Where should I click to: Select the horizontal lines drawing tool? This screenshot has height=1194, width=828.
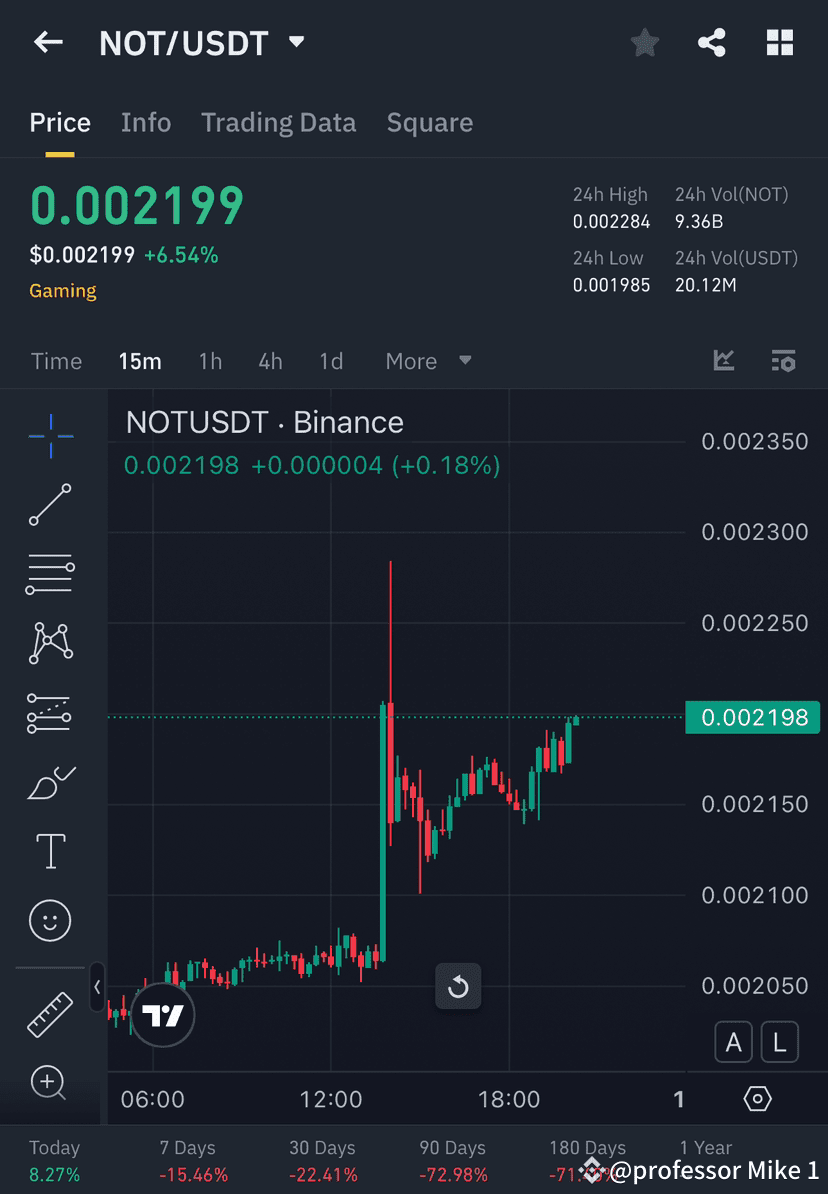click(x=50, y=574)
